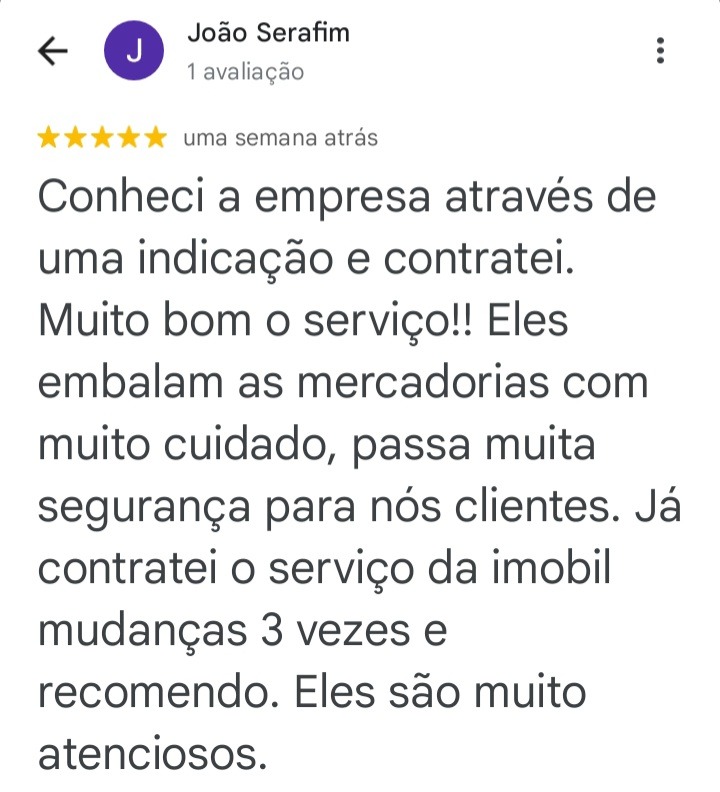Click the first star of the rating

tap(47, 137)
